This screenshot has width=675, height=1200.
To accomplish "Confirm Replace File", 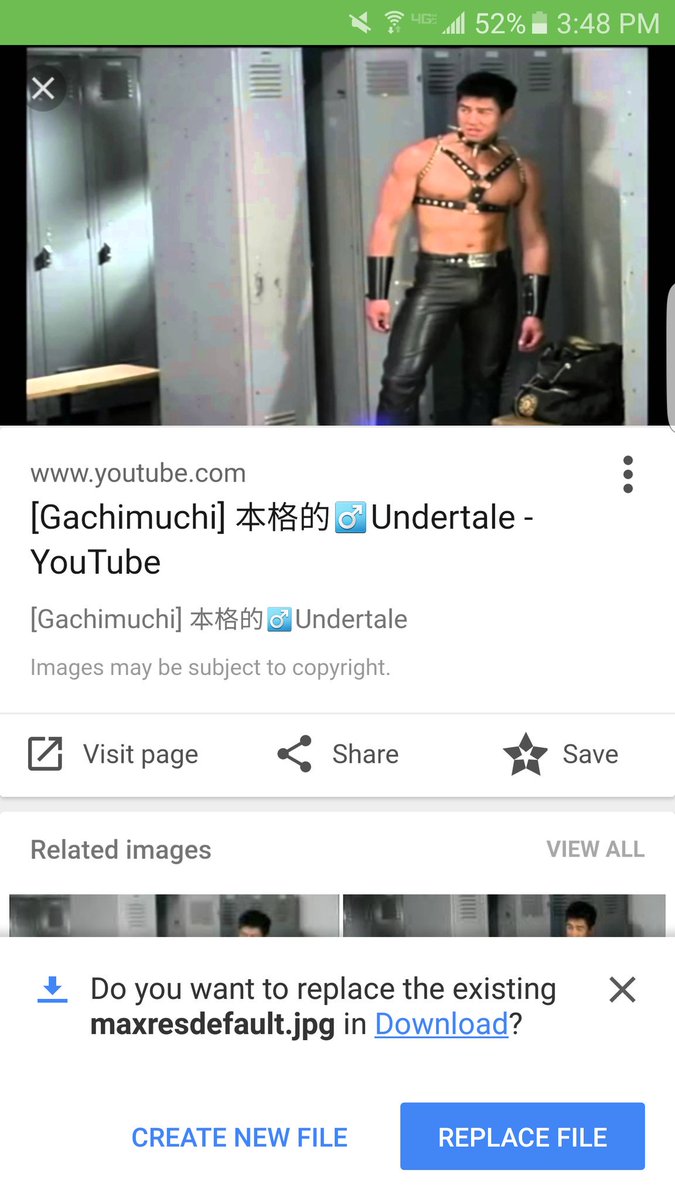I will coord(522,1137).
